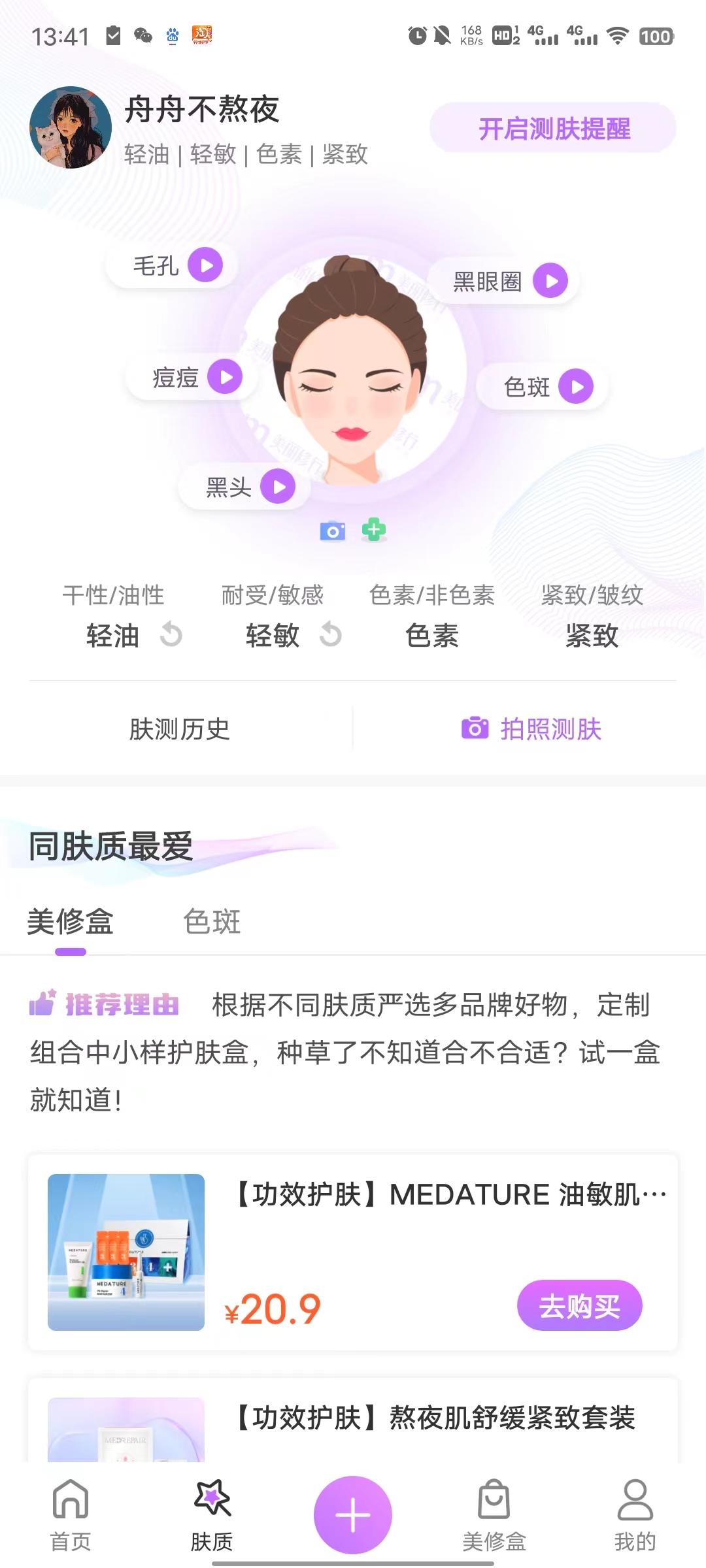Start 拍照测肤 photo skin test
The height and width of the screenshot is (1568, 706).
531,729
